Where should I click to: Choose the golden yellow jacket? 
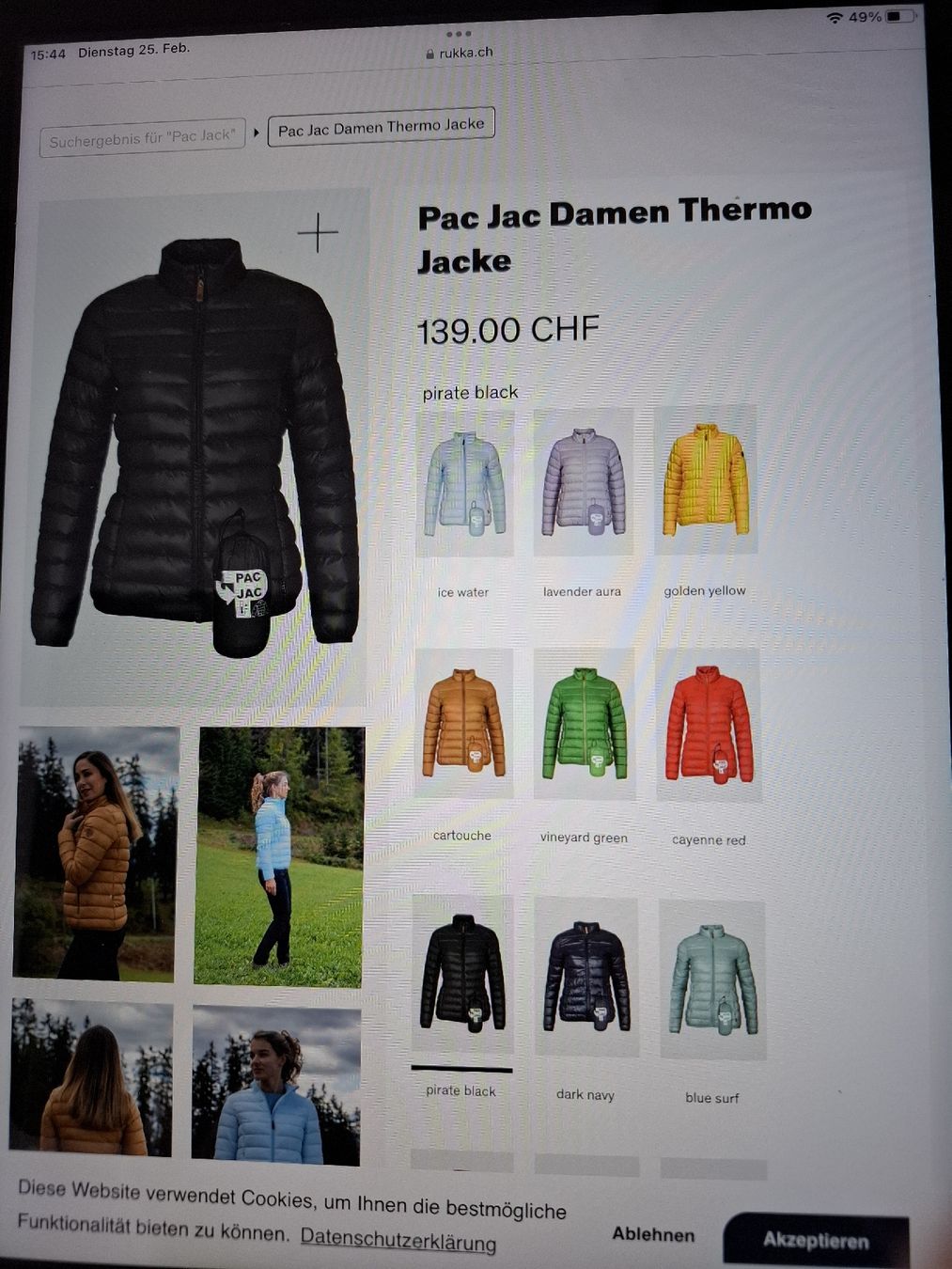pyautogui.click(x=705, y=480)
